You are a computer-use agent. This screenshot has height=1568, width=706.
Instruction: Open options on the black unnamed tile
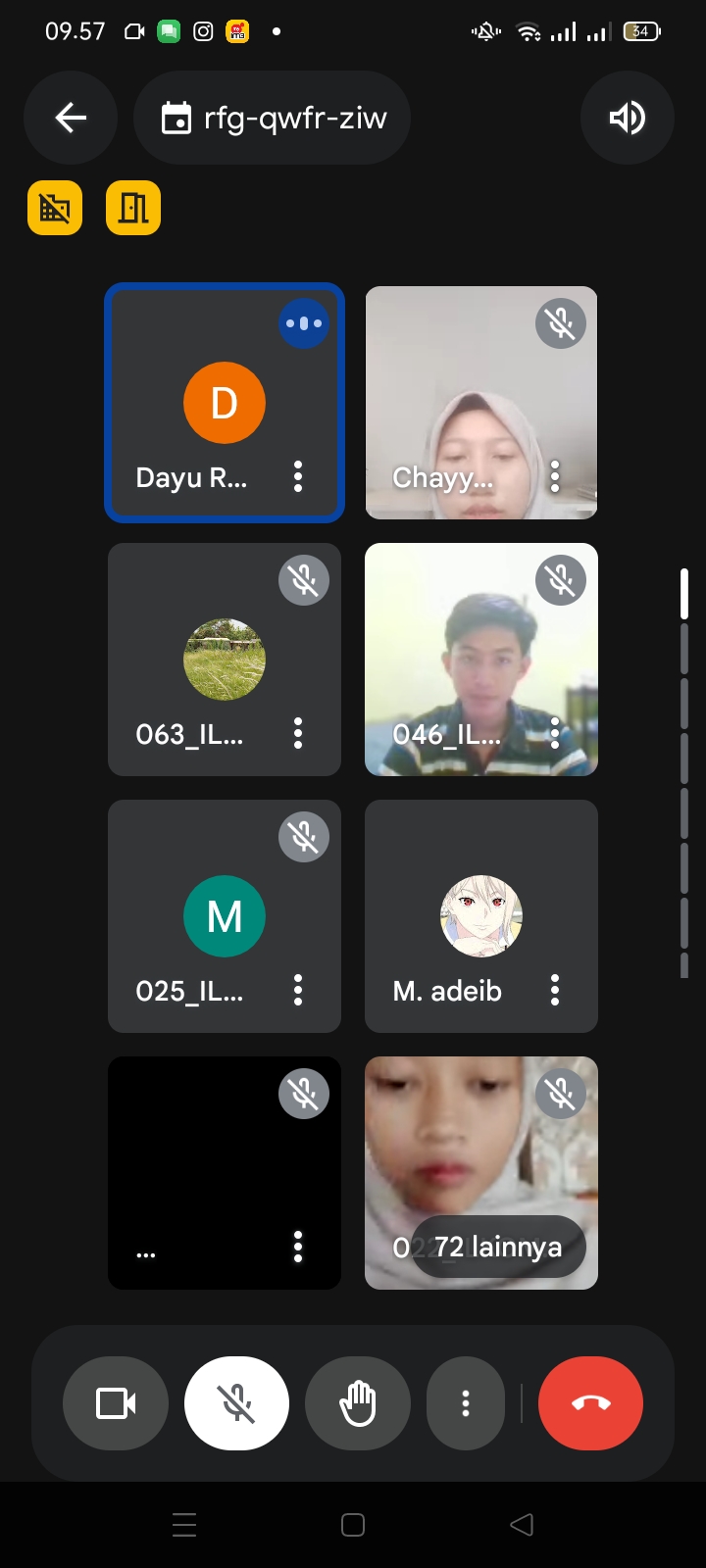[x=298, y=1248]
